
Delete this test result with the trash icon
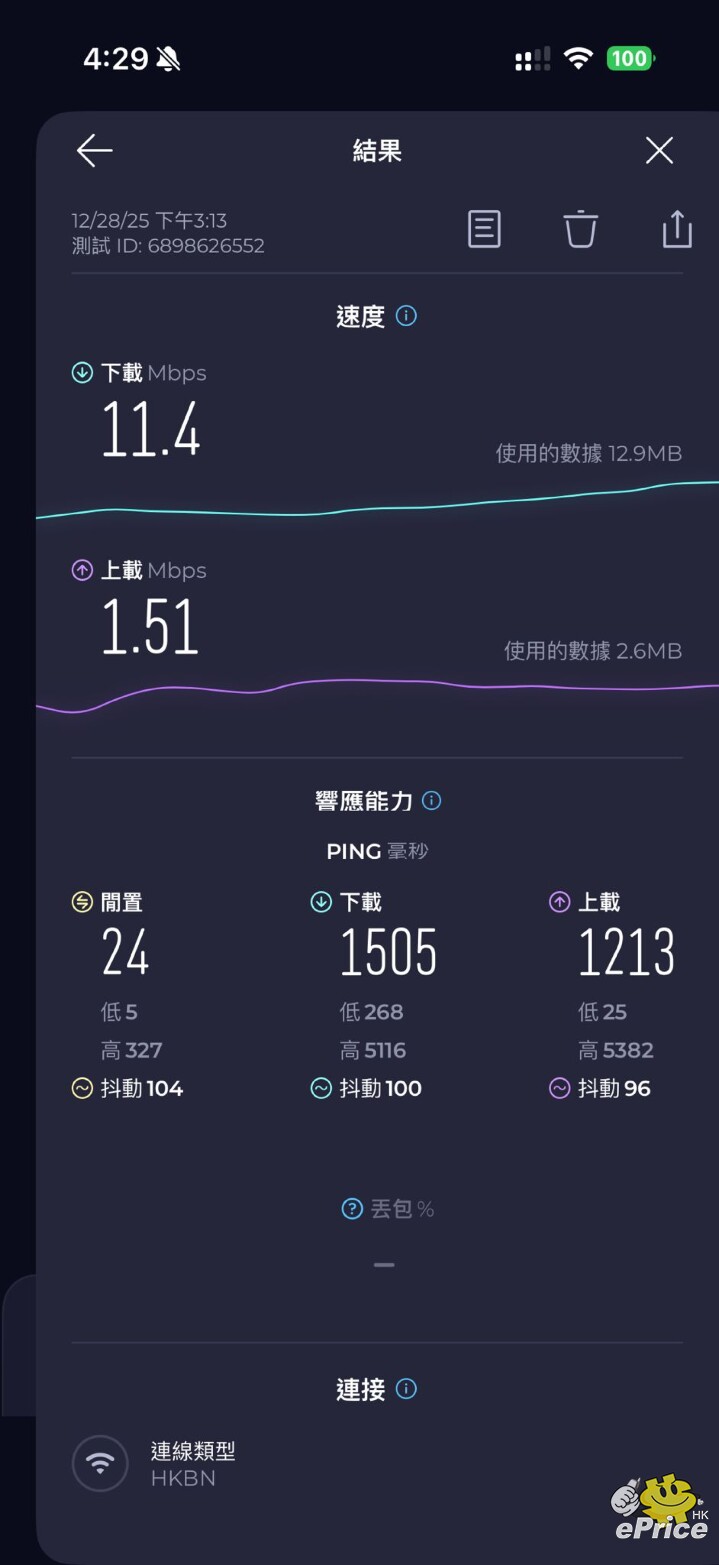[580, 229]
